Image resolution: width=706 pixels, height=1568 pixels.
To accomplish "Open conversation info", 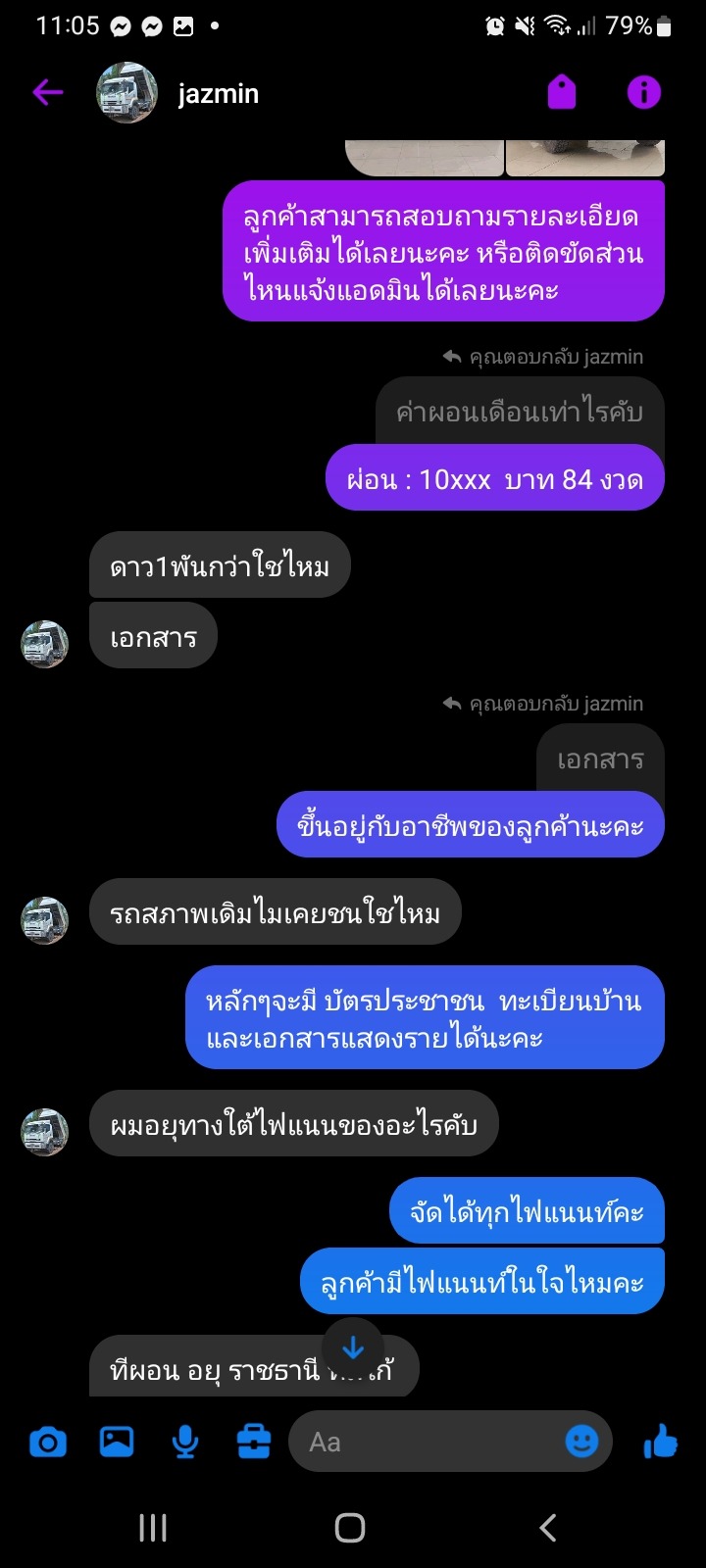I will pyautogui.click(x=644, y=93).
